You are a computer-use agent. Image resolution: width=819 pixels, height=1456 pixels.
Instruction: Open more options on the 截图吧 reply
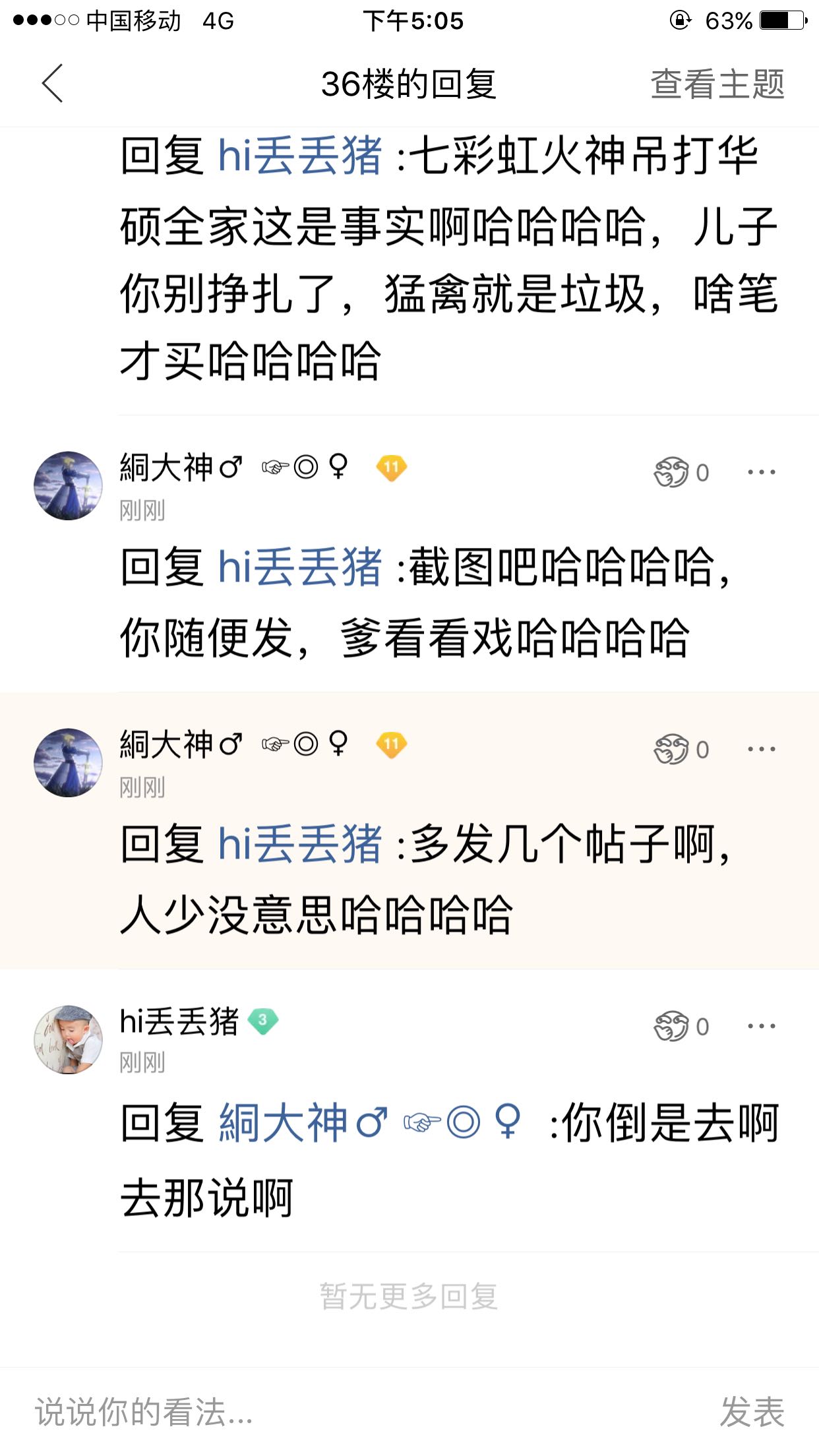[761, 472]
